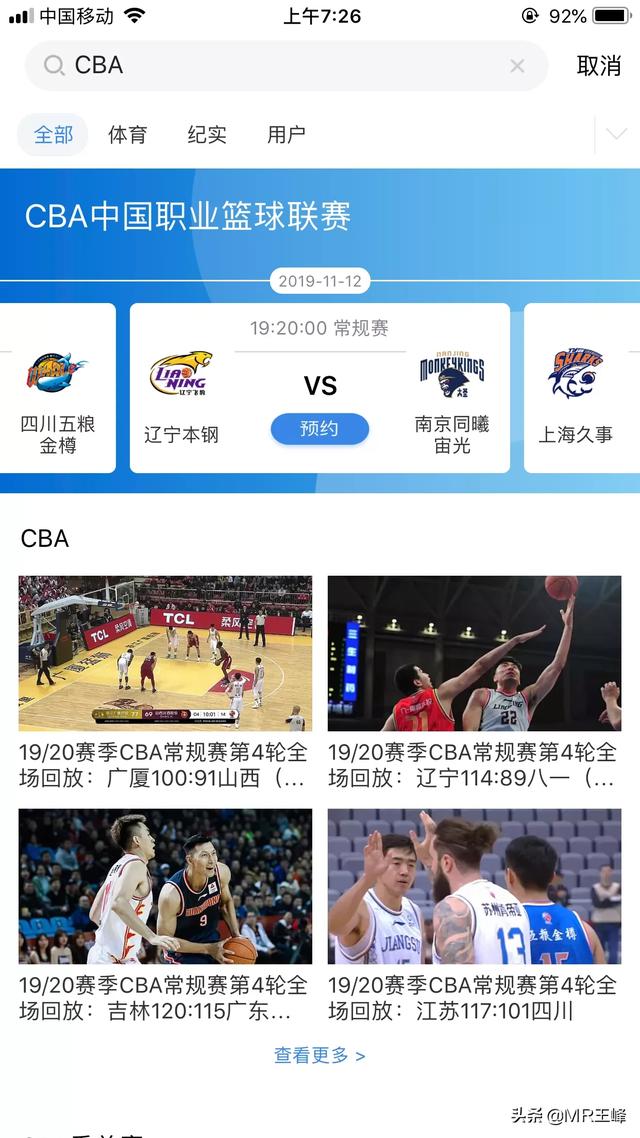Viewport: 640px width, 1138px height.
Task: Open the 四川五粮金樽 match card
Action: click(58, 389)
